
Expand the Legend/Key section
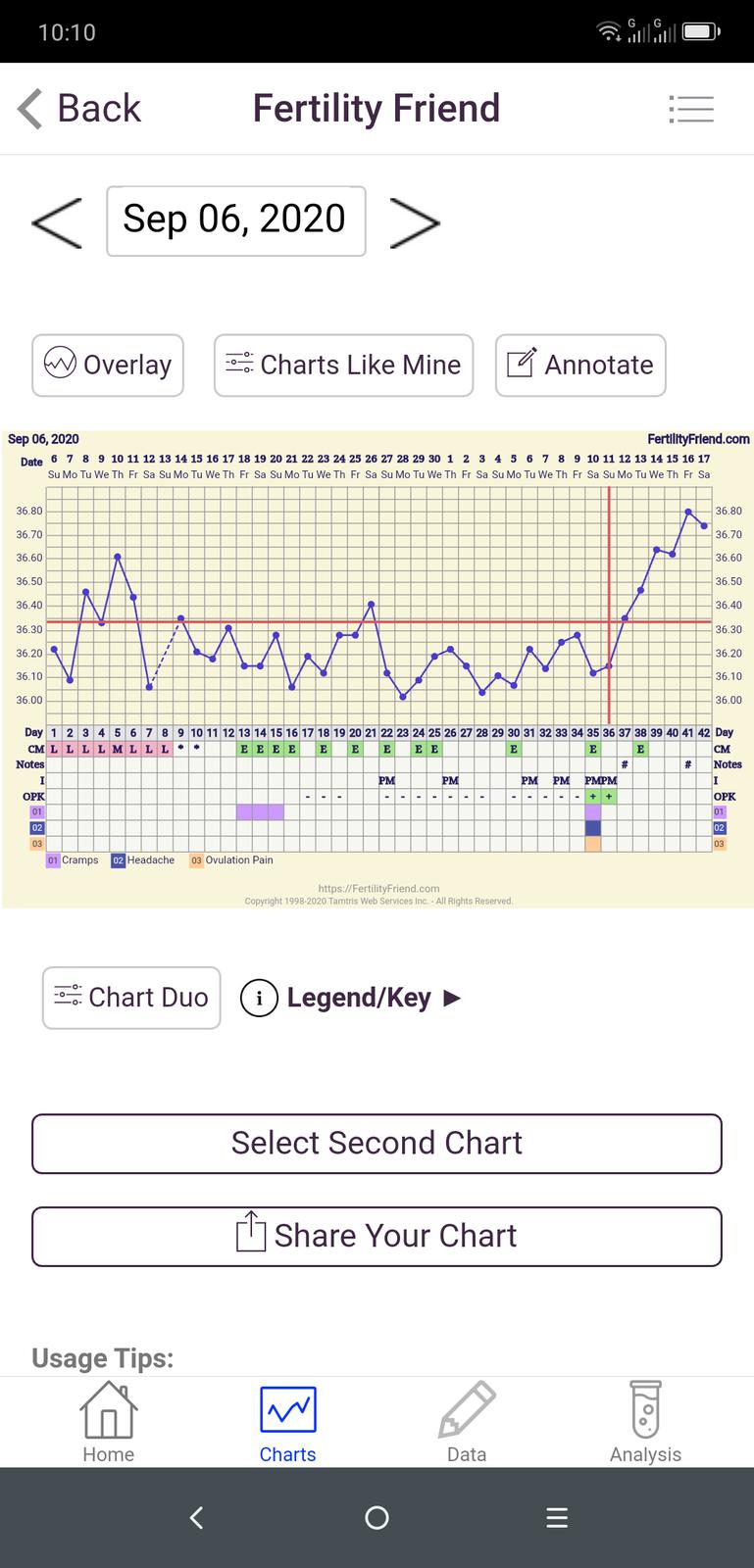pyautogui.click(x=353, y=998)
